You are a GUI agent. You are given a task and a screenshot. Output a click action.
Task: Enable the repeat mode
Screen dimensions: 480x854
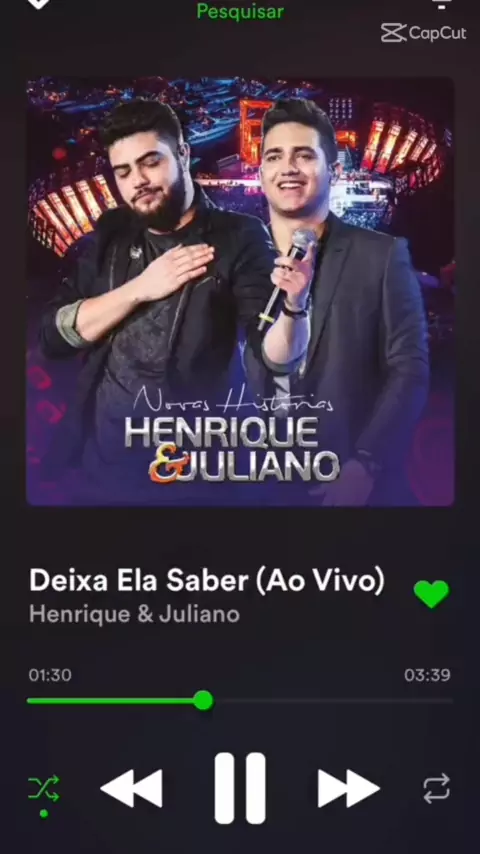pyautogui.click(x=437, y=788)
